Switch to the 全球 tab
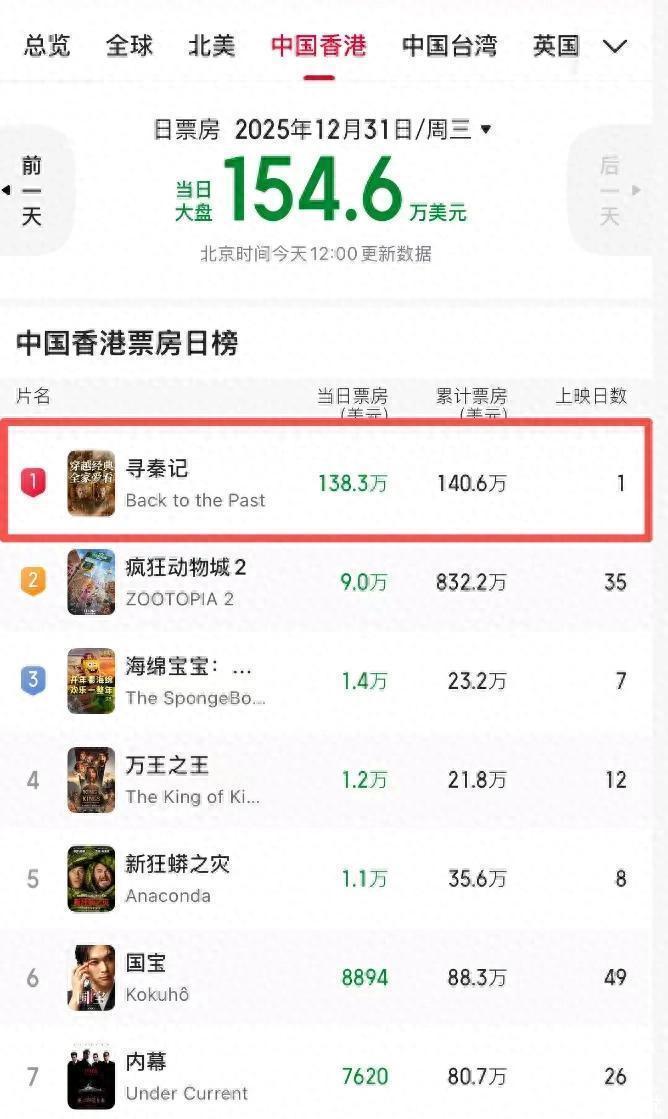The height and width of the screenshot is (1119, 668). tap(130, 45)
